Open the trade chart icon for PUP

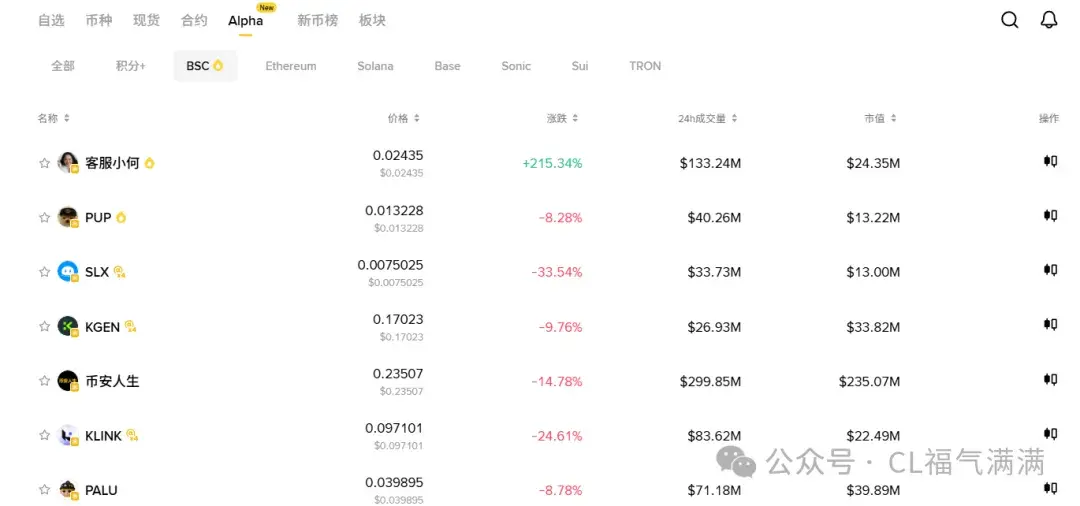click(1050, 215)
